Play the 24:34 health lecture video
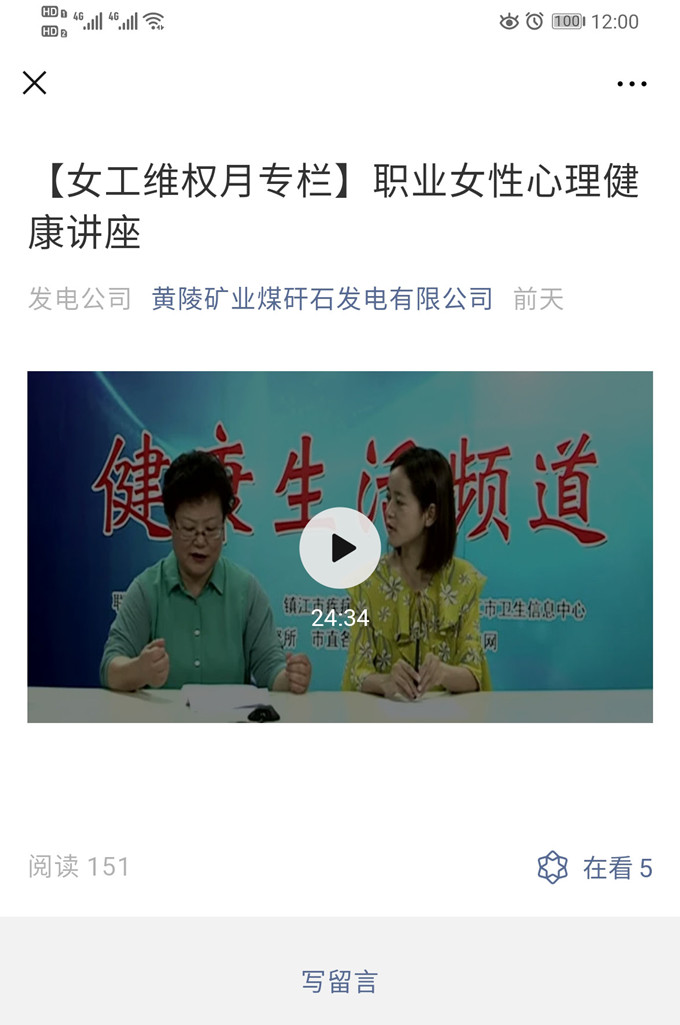 pos(340,547)
